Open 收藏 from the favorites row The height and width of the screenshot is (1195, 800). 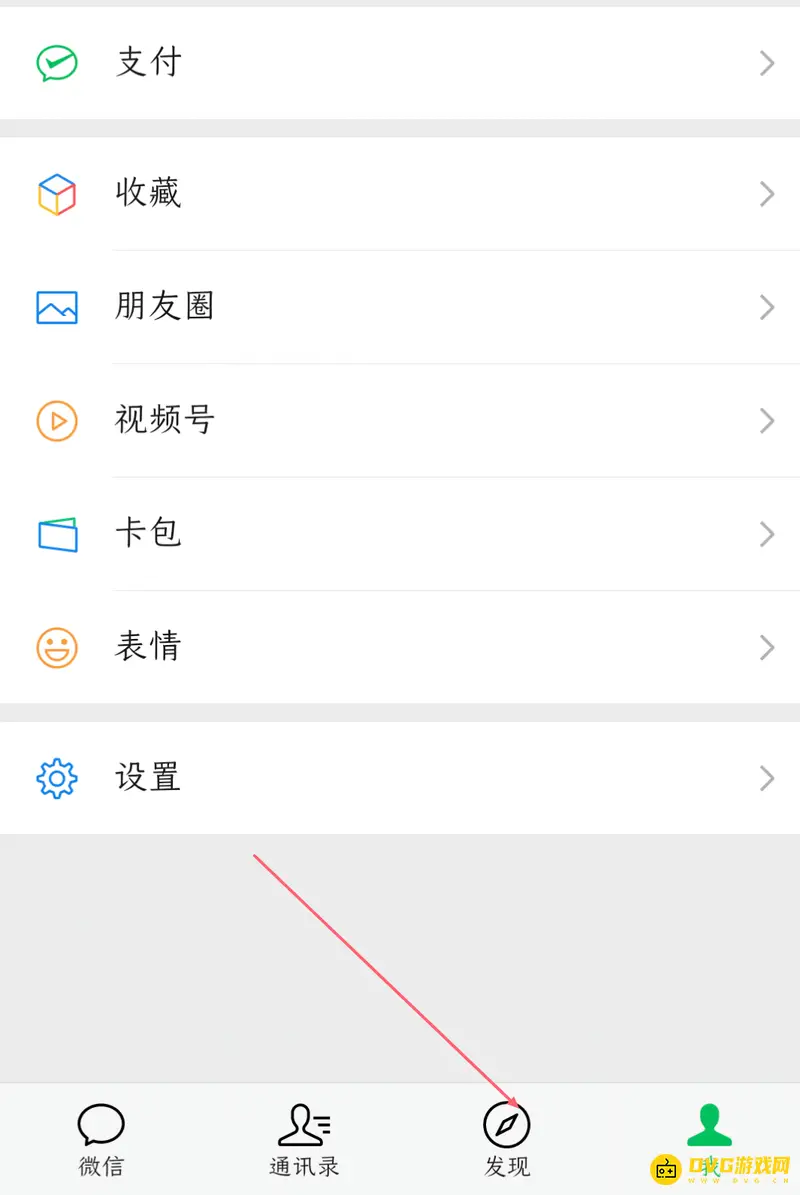point(400,194)
